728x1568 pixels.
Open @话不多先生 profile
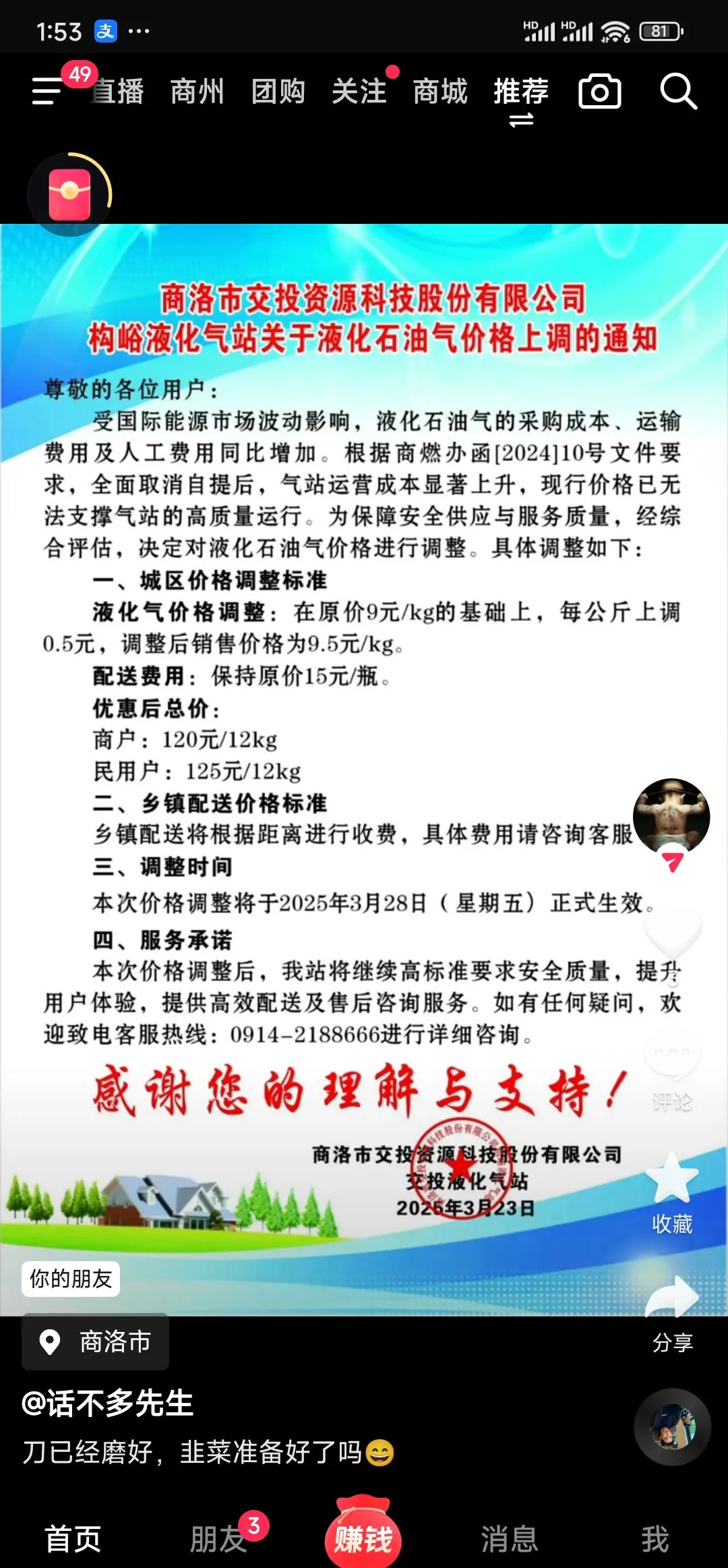tap(108, 1403)
